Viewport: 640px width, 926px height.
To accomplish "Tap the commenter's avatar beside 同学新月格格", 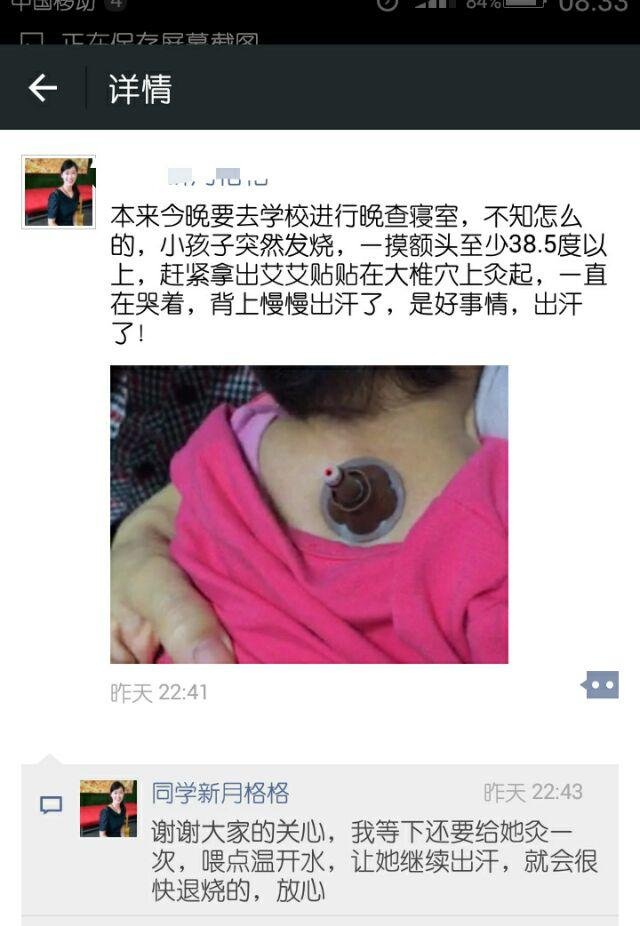I will click(108, 808).
